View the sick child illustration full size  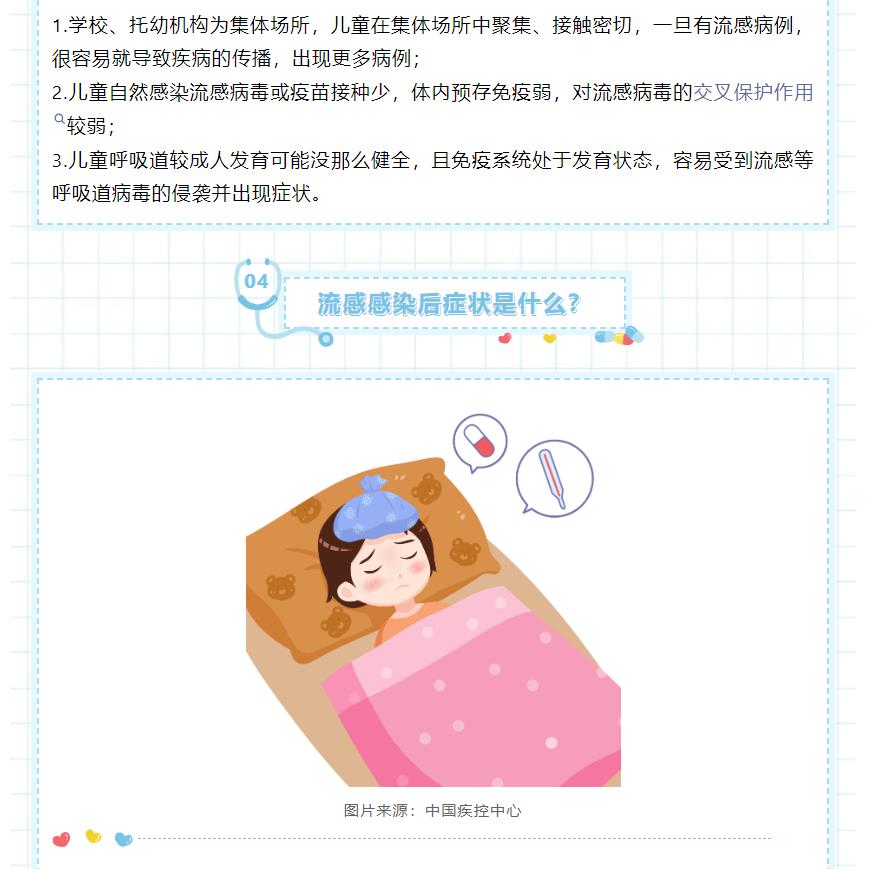point(433,599)
